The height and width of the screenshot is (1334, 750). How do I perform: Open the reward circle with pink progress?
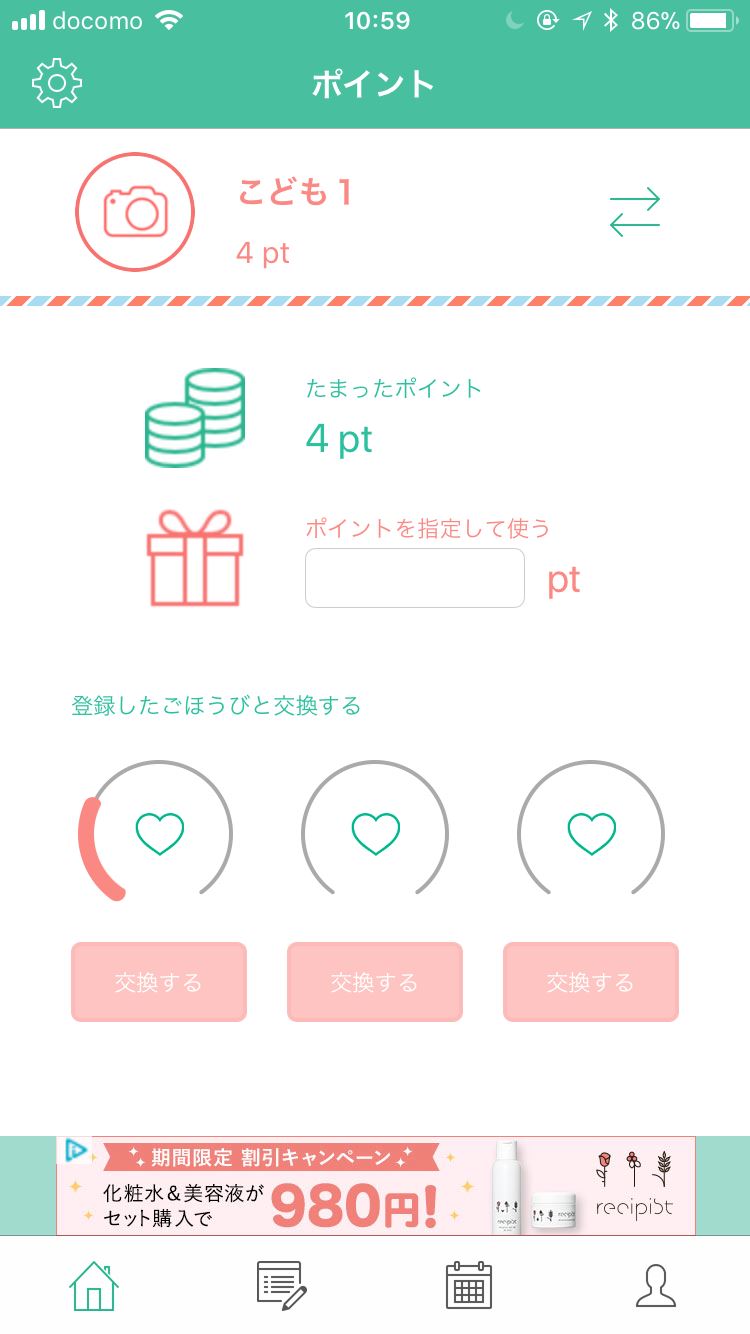click(x=158, y=832)
